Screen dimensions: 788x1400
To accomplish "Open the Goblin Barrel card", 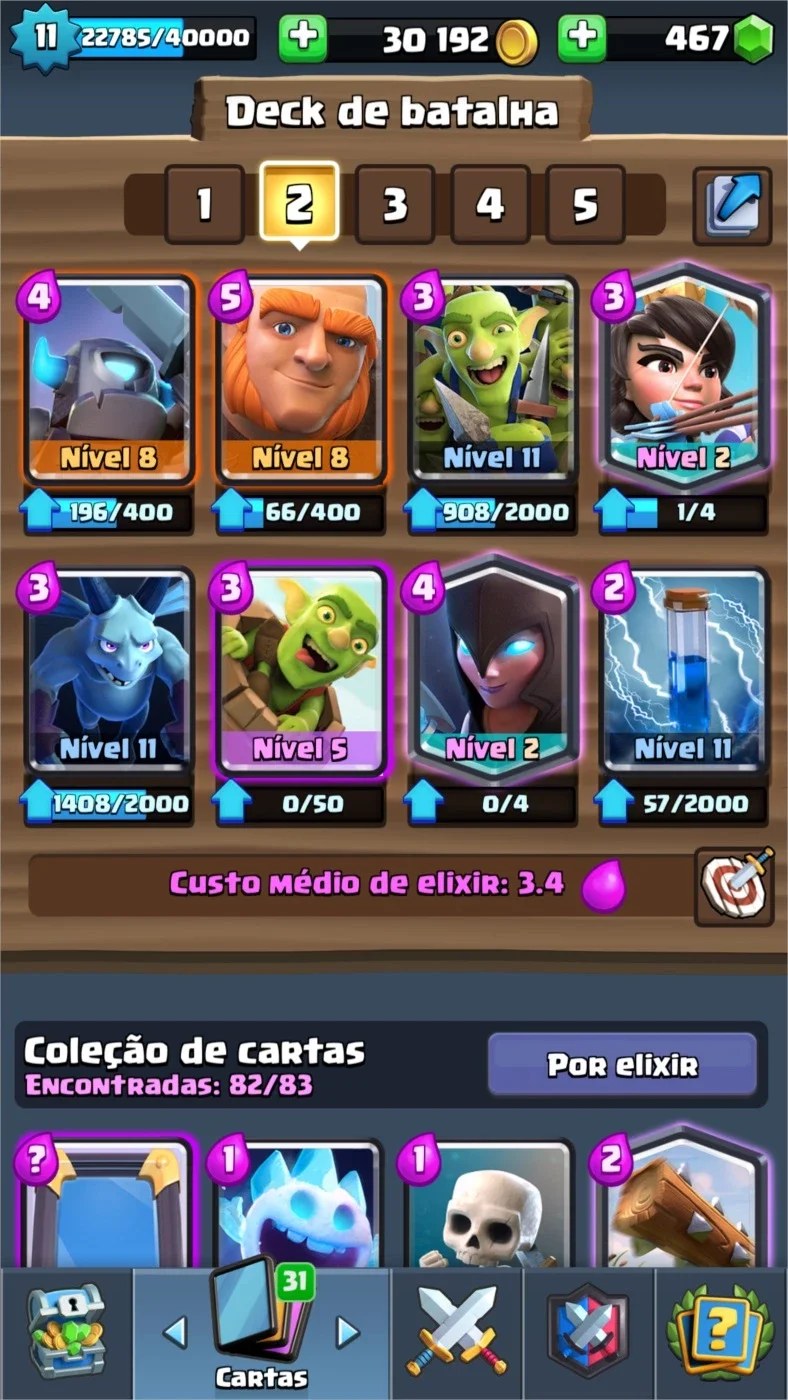I will (299, 670).
